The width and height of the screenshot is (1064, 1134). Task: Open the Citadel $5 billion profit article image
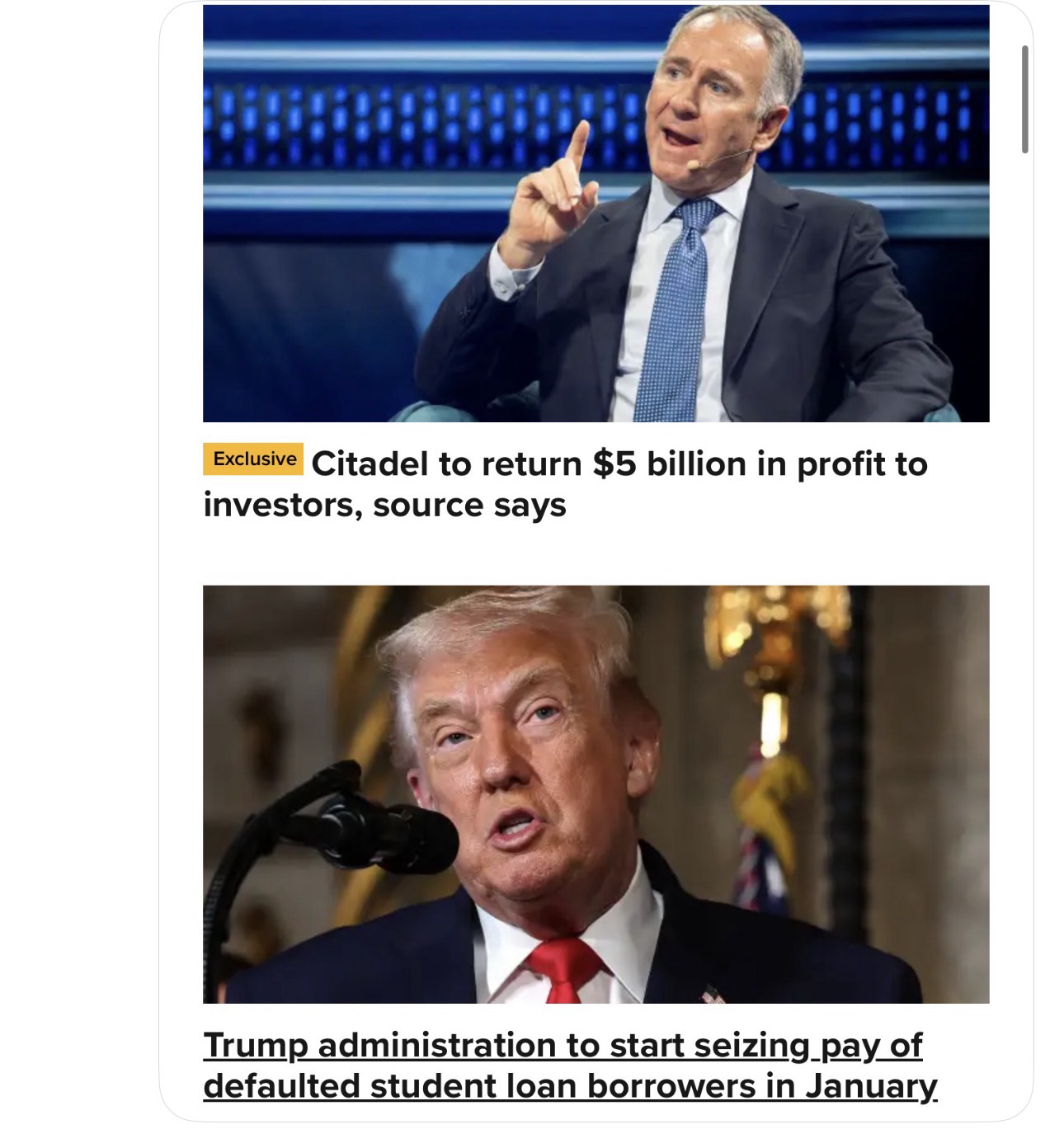(596, 214)
